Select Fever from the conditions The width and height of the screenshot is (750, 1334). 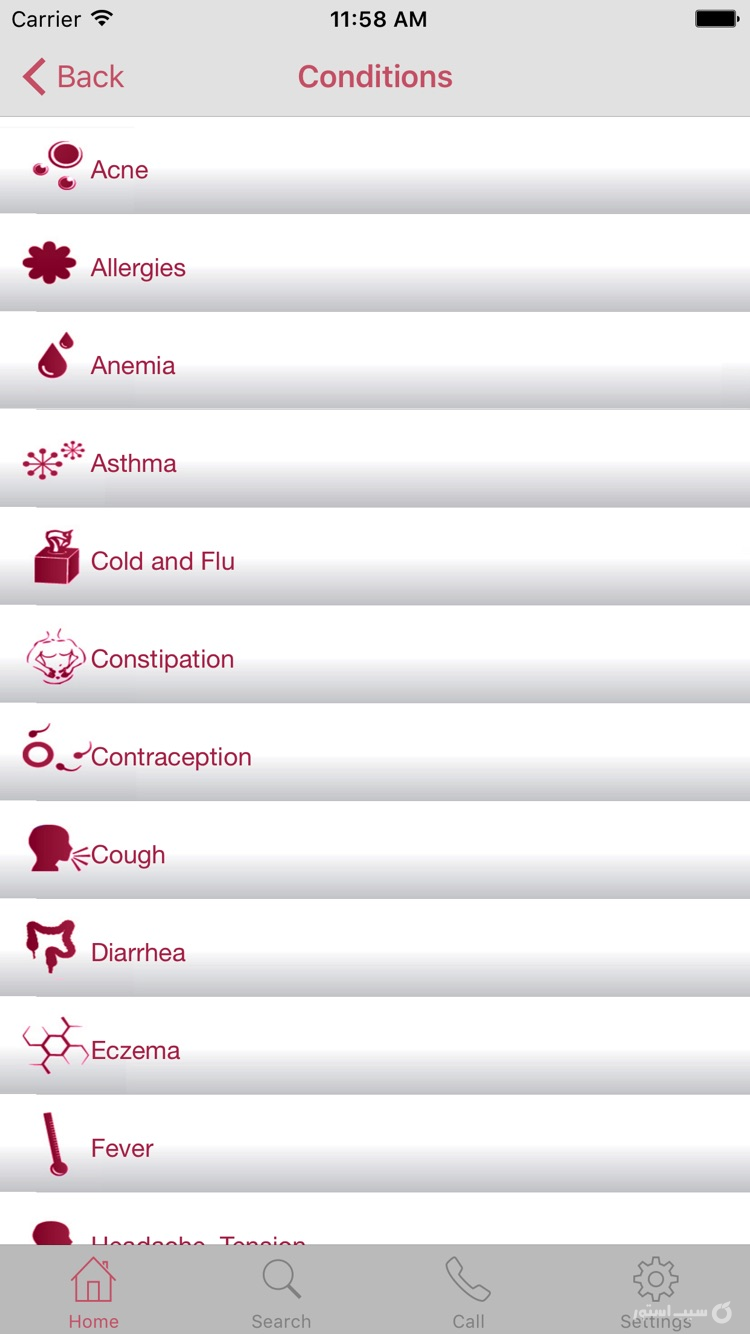click(122, 1149)
